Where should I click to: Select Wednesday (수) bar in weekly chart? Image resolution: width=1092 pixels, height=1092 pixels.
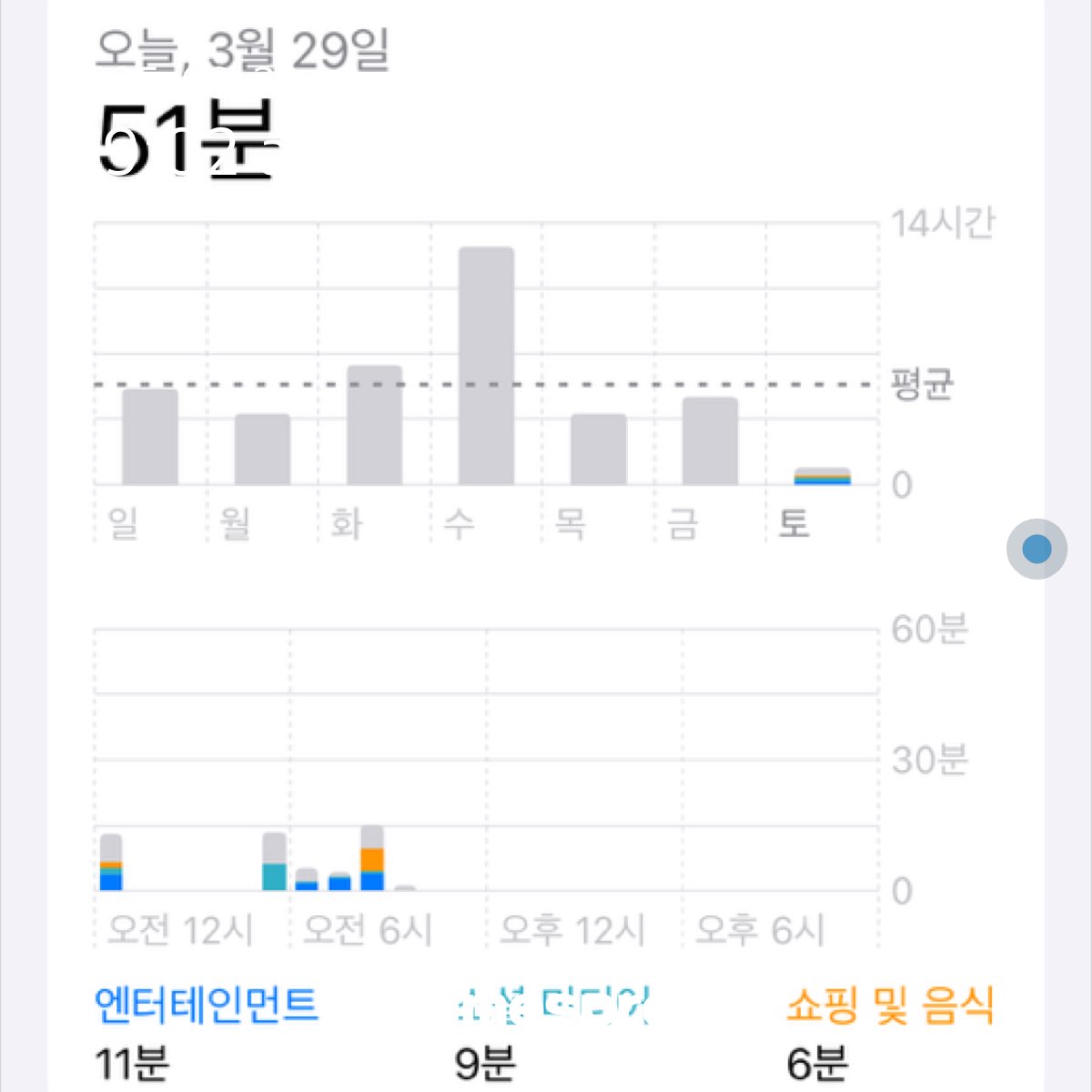pyautogui.click(x=486, y=366)
